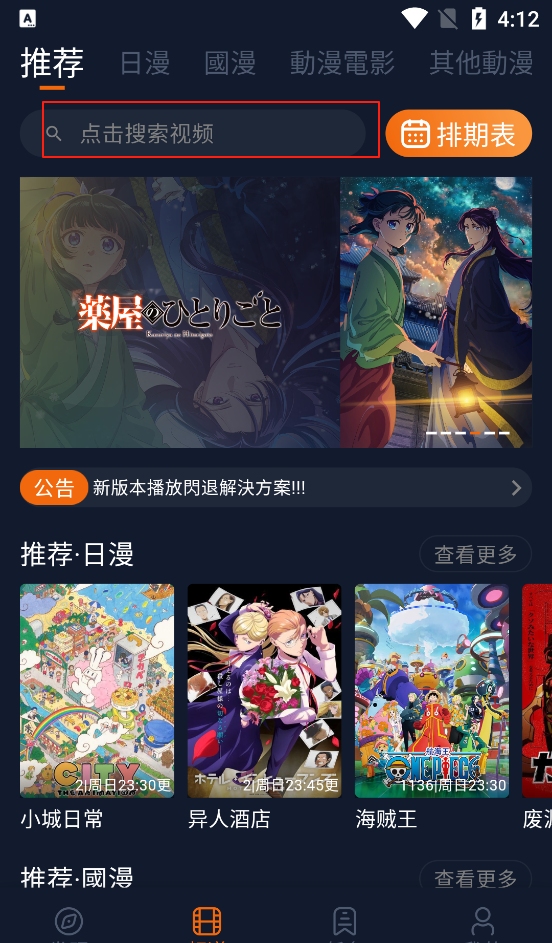Tap 查看更多 next to 推荐·日漫
Image resolution: width=552 pixels, height=943 pixels.
pos(476,554)
